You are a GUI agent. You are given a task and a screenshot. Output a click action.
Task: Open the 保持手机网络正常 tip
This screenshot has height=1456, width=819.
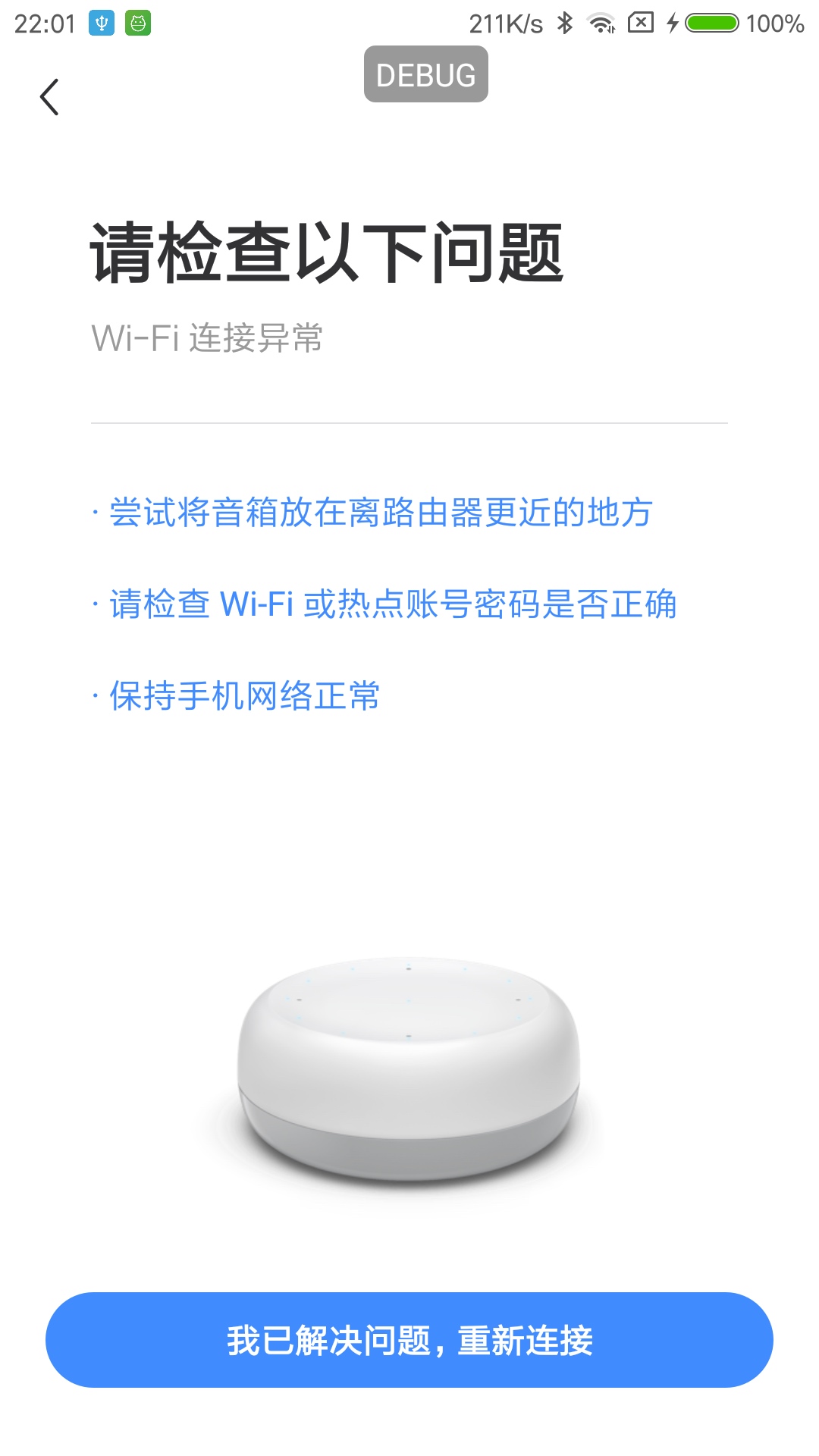(236, 696)
